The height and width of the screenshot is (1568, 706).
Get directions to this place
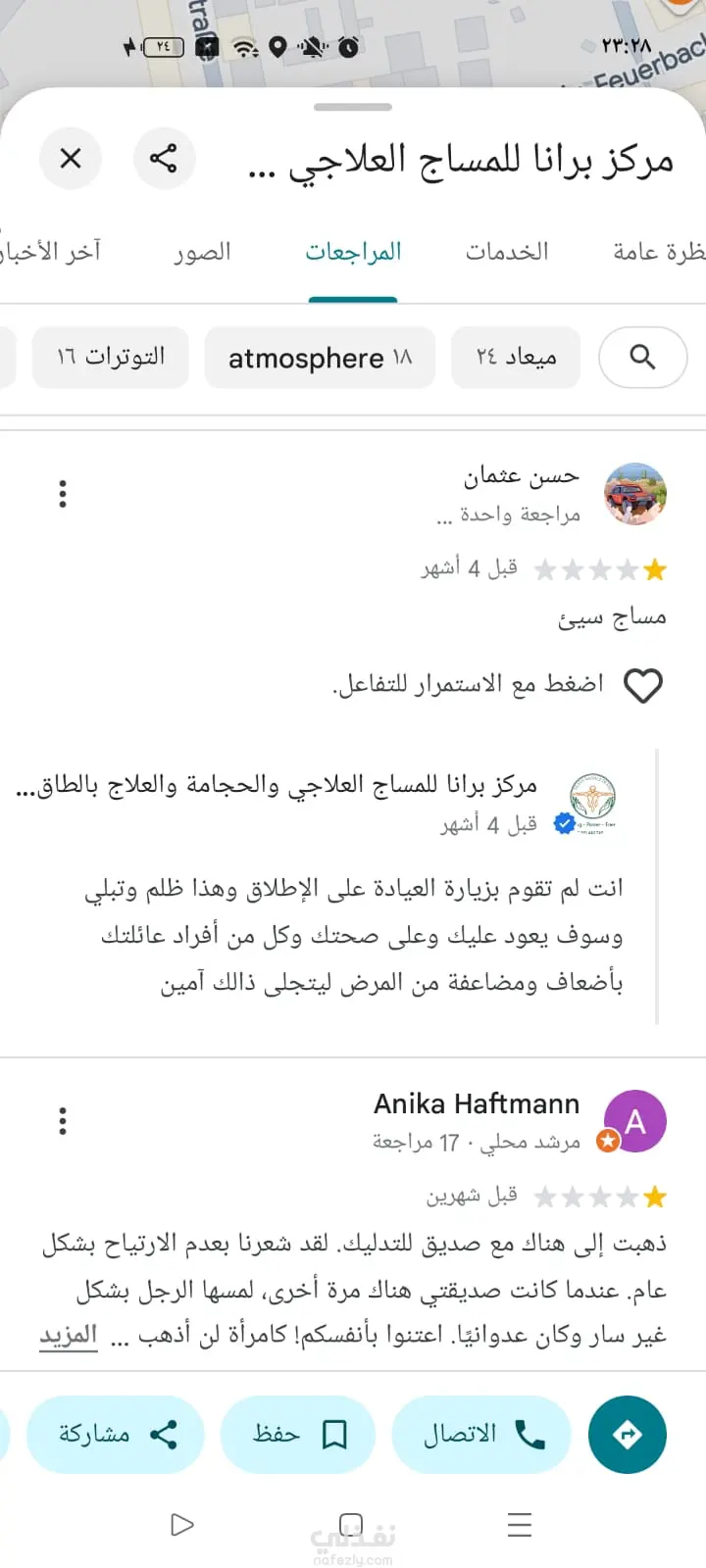coord(628,1435)
